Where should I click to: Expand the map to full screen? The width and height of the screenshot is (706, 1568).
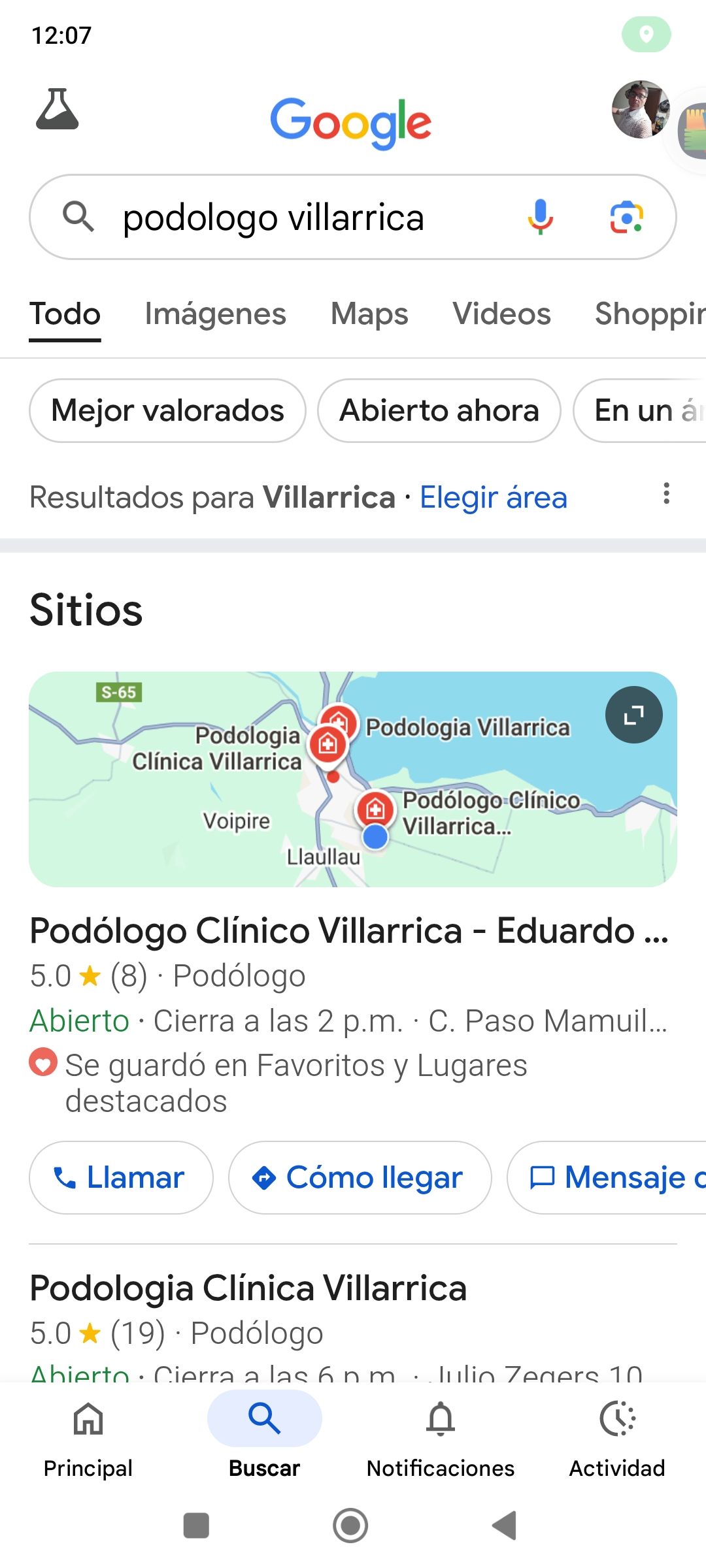coord(633,715)
